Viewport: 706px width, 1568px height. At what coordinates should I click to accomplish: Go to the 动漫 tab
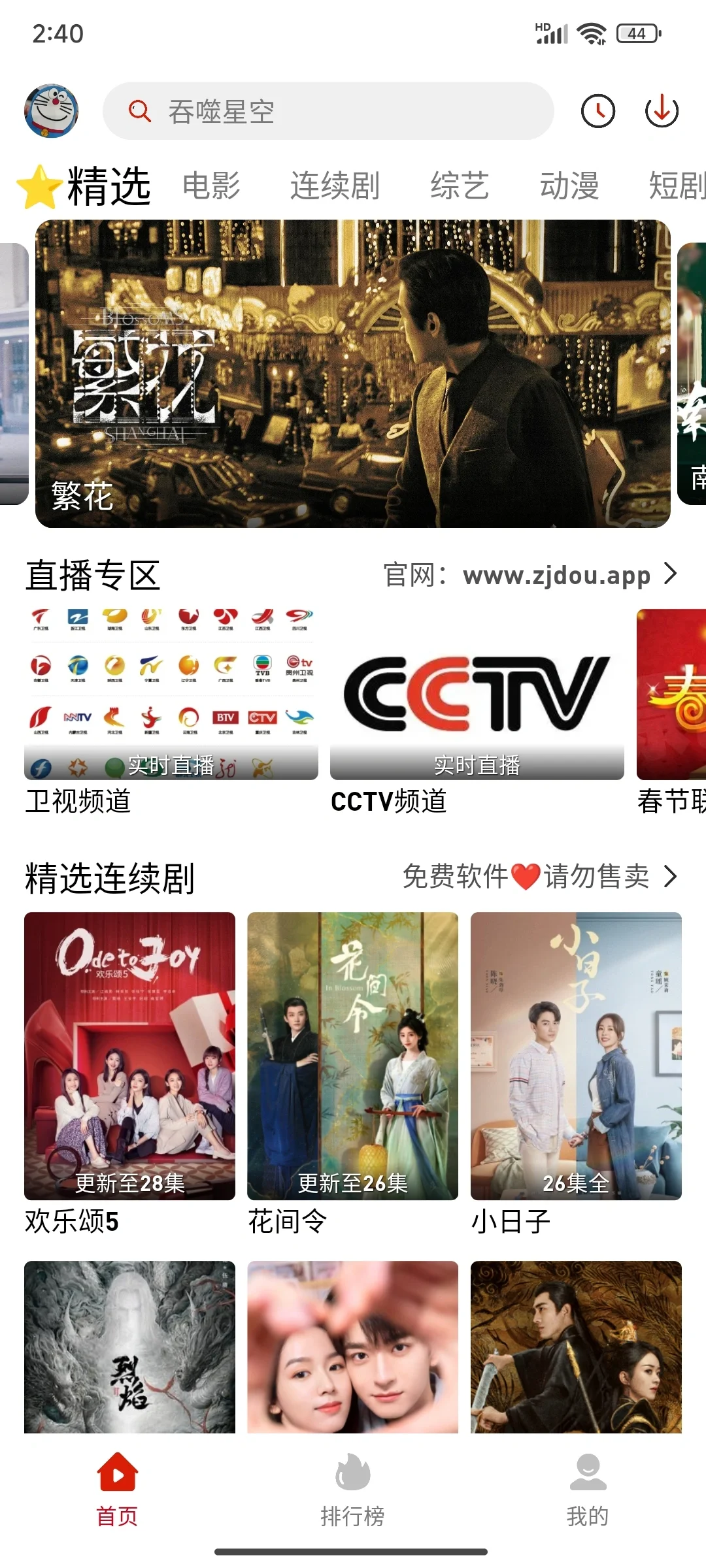click(569, 186)
